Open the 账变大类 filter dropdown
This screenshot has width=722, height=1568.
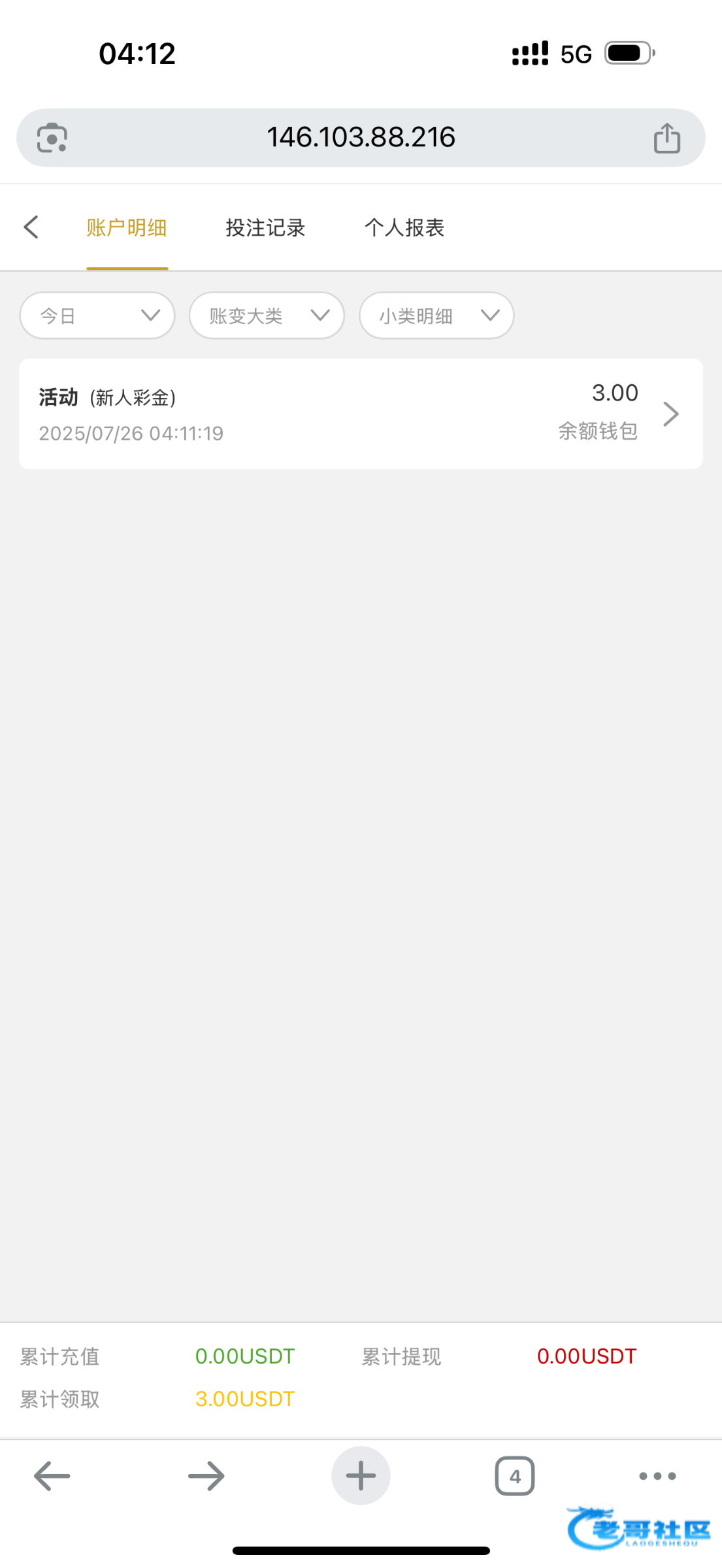[267, 316]
